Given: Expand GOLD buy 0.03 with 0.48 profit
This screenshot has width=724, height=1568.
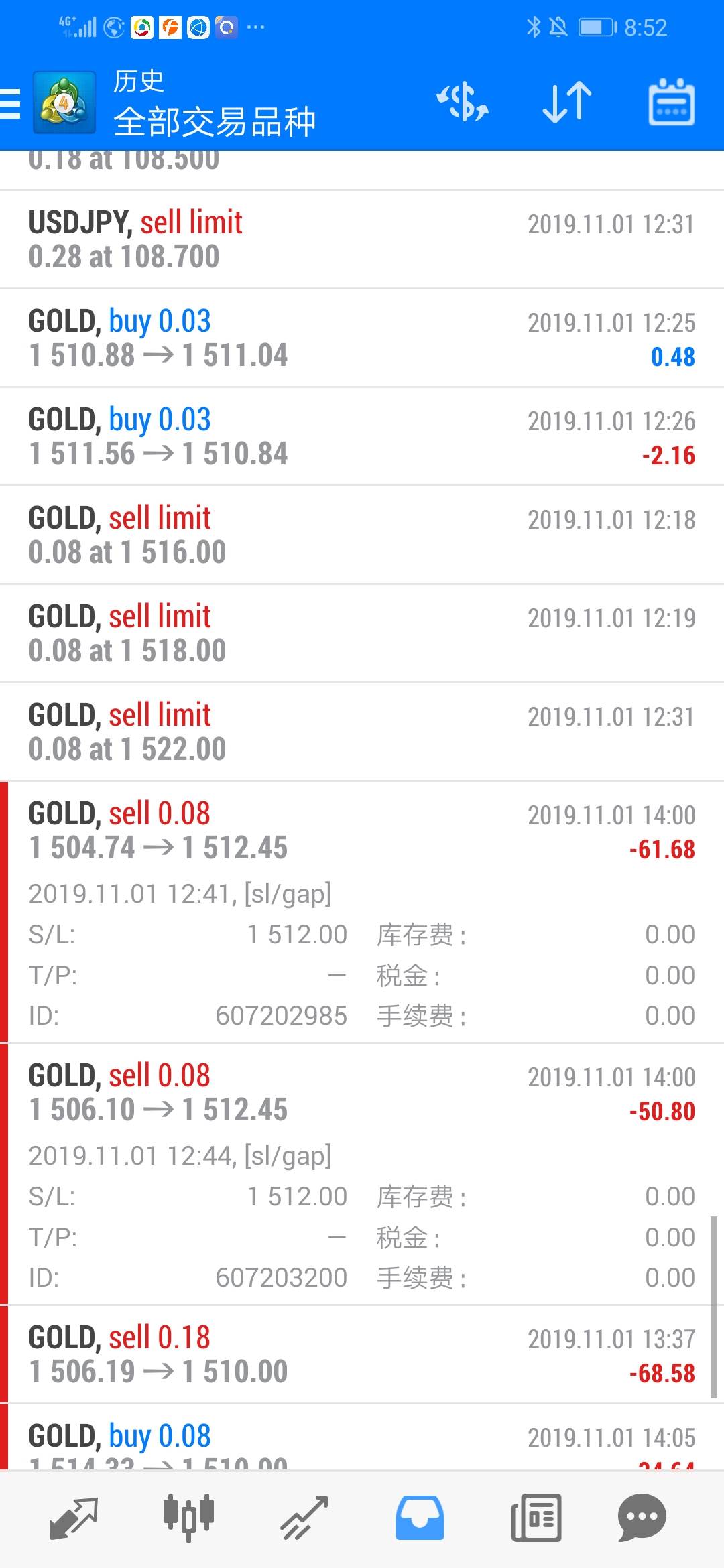Looking at the screenshot, I should point(362,338).
